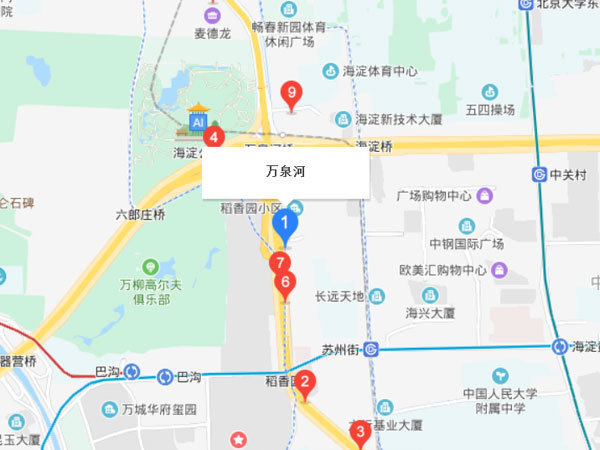
Task: Select red map marker number 2
Action: coord(305,382)
